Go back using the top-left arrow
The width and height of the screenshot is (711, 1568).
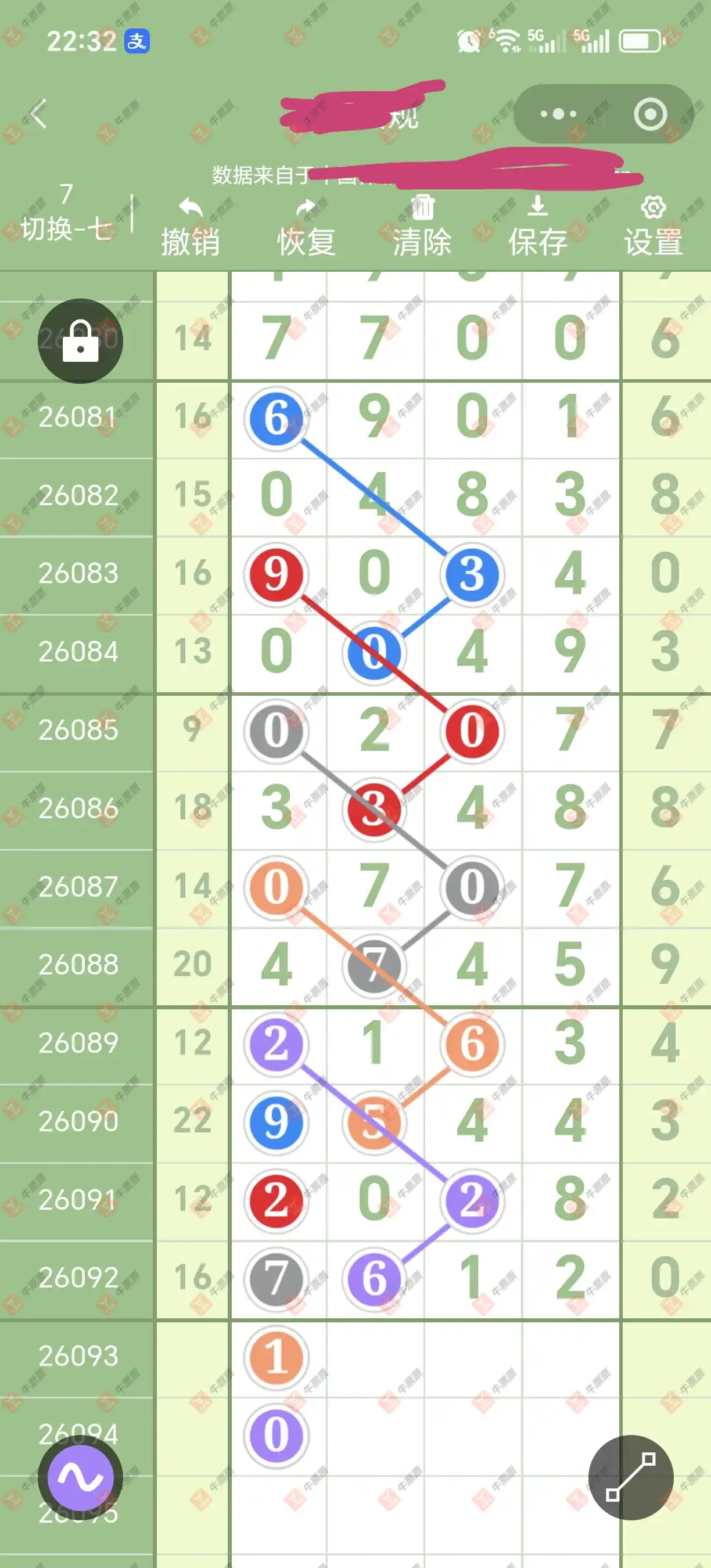coord(38,114)
